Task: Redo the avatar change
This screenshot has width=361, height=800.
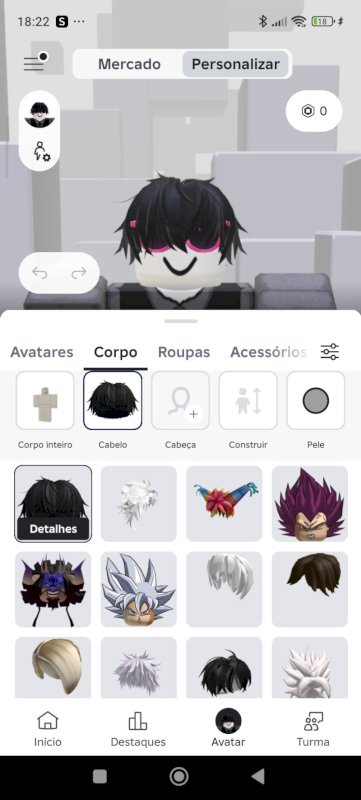Action: coord(79,273)
